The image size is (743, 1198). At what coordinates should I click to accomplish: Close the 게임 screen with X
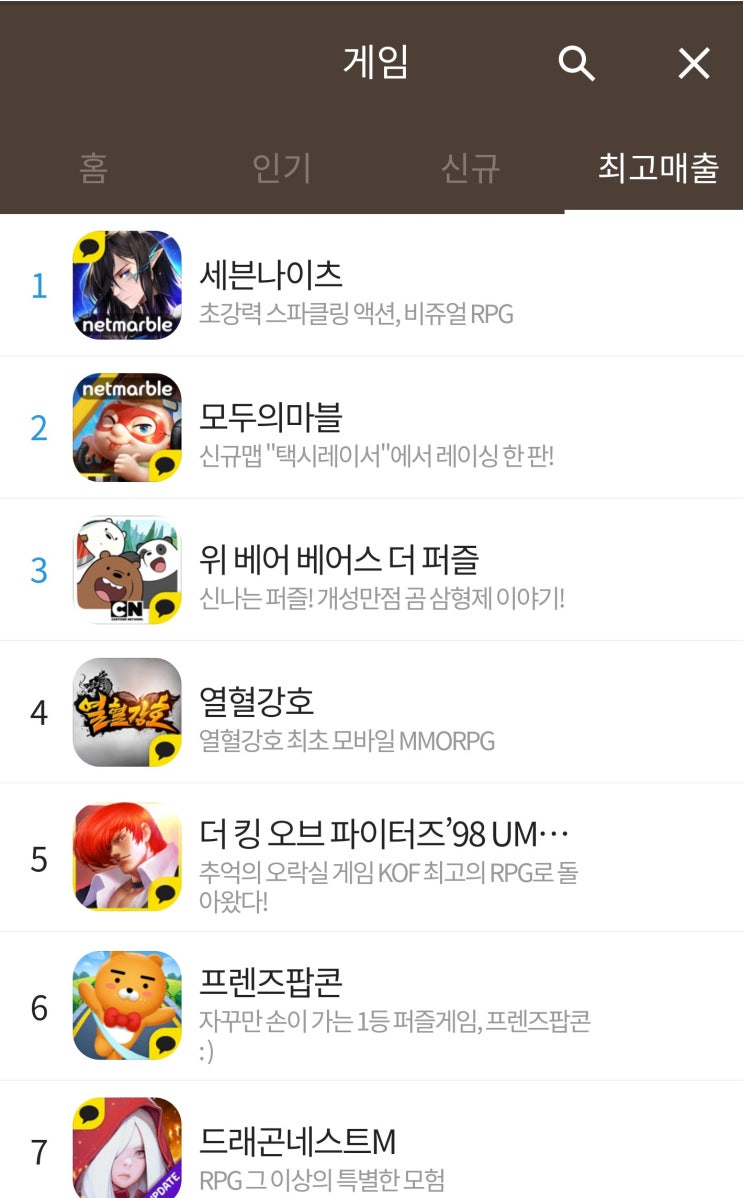click(692, 63)
